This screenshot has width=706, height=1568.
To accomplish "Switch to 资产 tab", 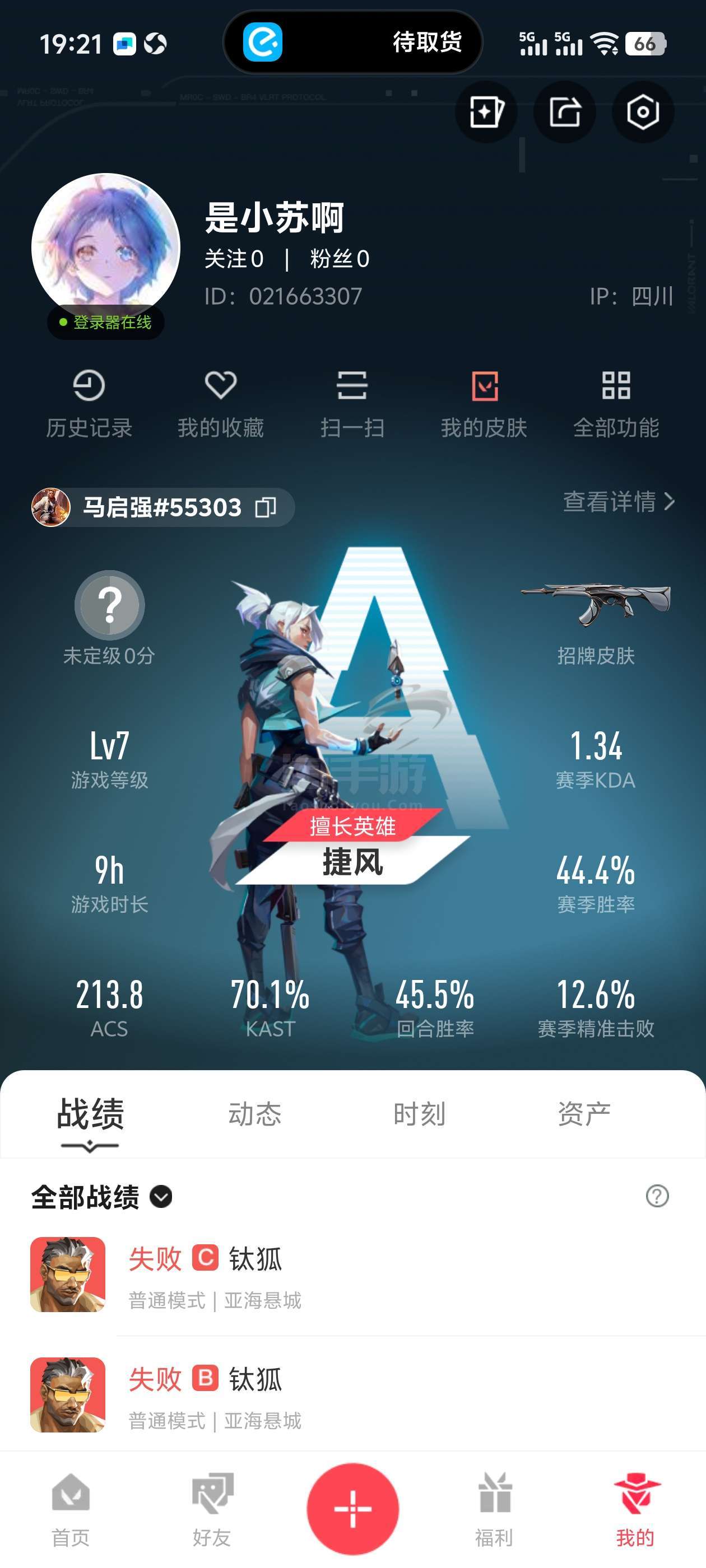I will [x=583, y=1114].
